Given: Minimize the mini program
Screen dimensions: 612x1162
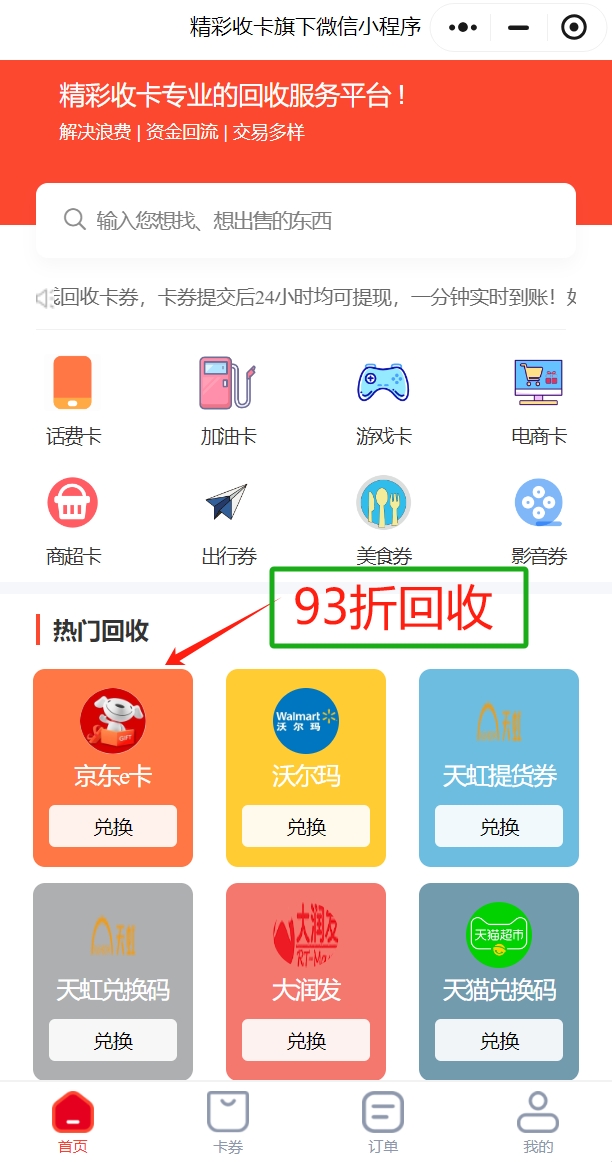Looking at the screenshot, I should click(518, 28).
